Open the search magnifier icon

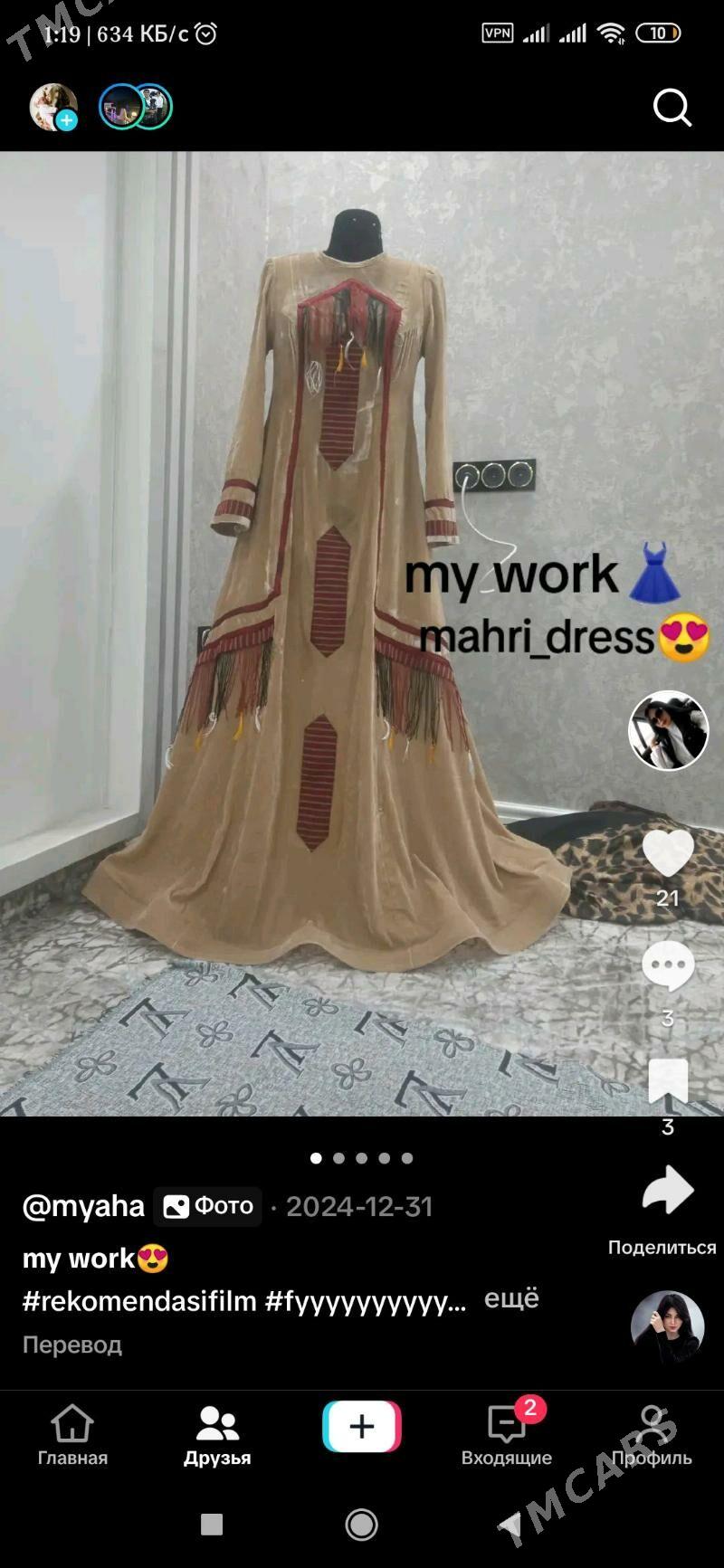click(672, 108)
